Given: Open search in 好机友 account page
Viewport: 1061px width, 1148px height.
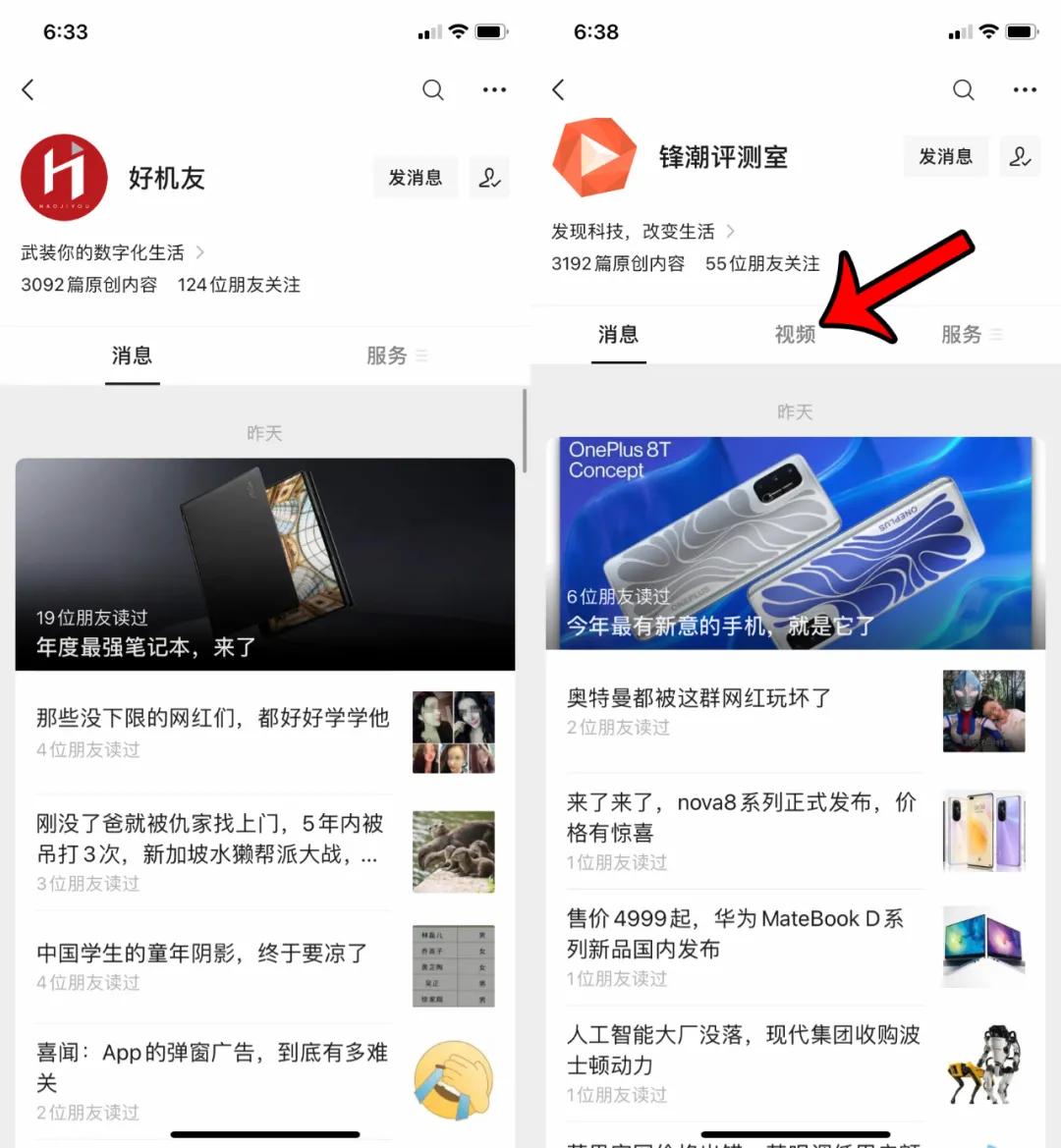Looking at the screenshot, I should click(x=433, y=89).
